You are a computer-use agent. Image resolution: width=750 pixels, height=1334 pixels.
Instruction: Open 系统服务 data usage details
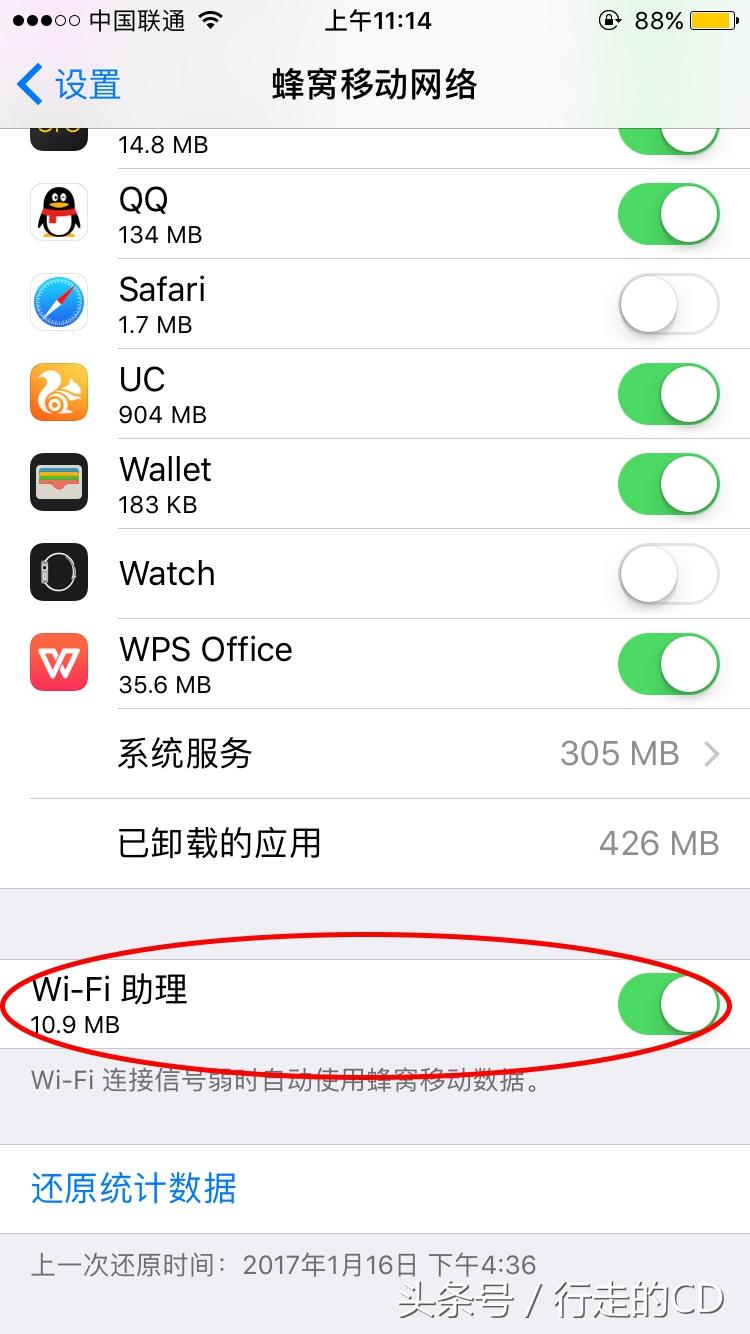point(400,753)
